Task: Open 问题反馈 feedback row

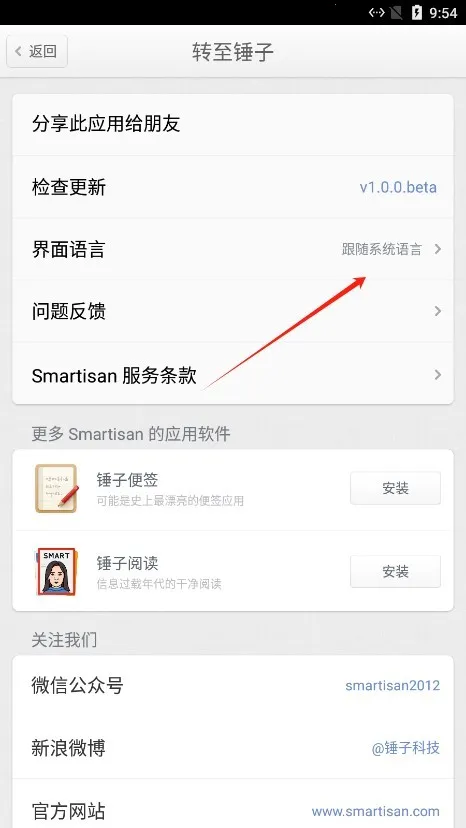Action: (x=232, y=312)
